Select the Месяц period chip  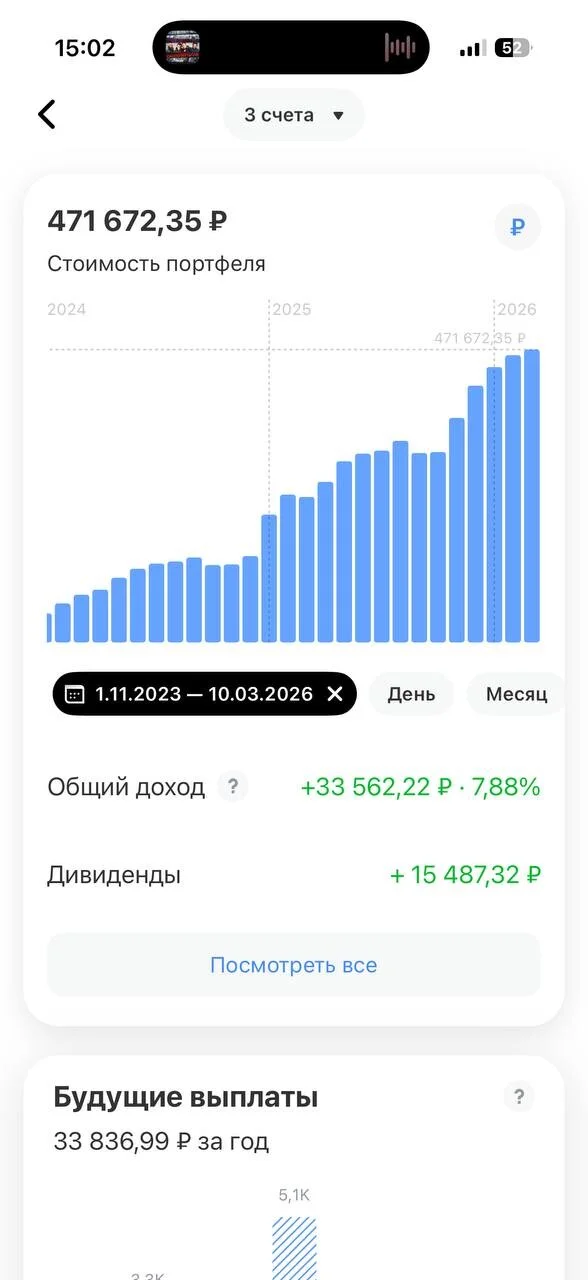(517, 694)
